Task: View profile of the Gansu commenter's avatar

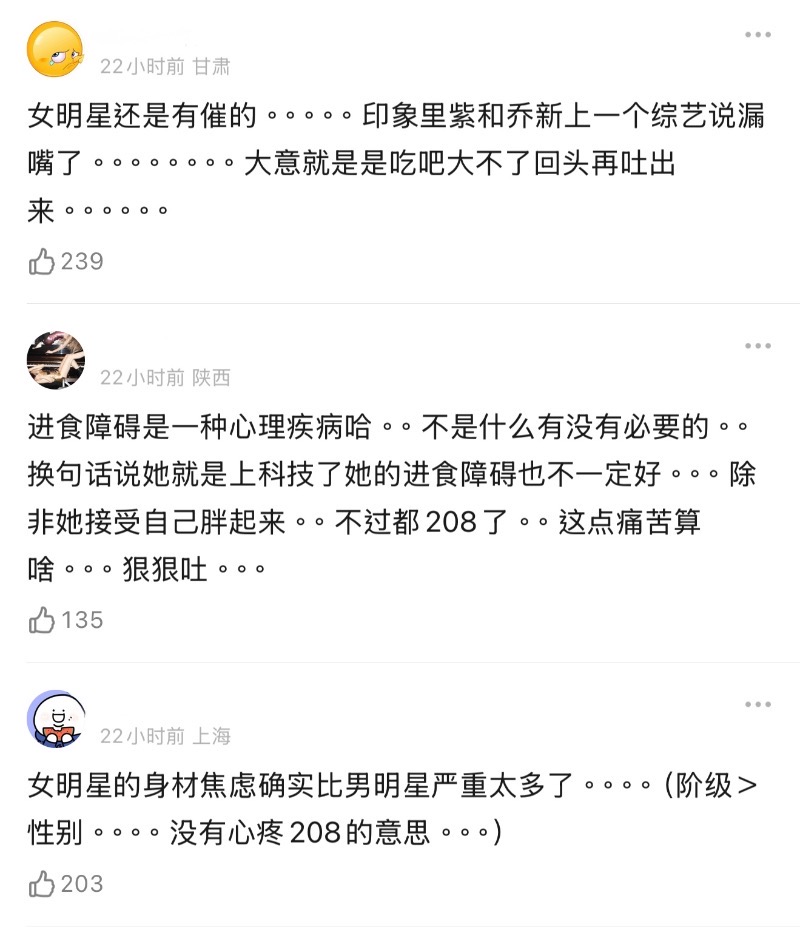Action: point(56,50)
